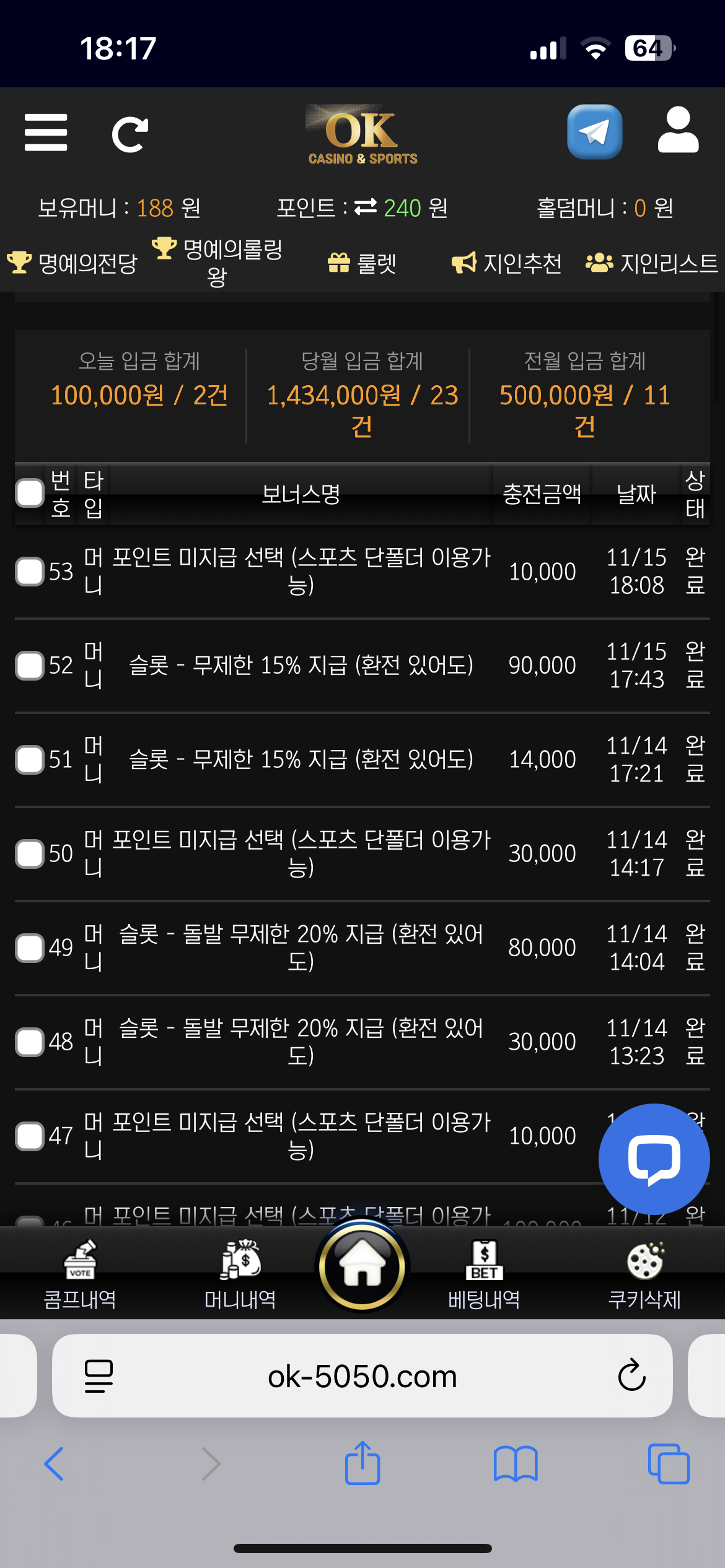
Task: Tap the Safari back button
Action: click(x=54, y=1464)
